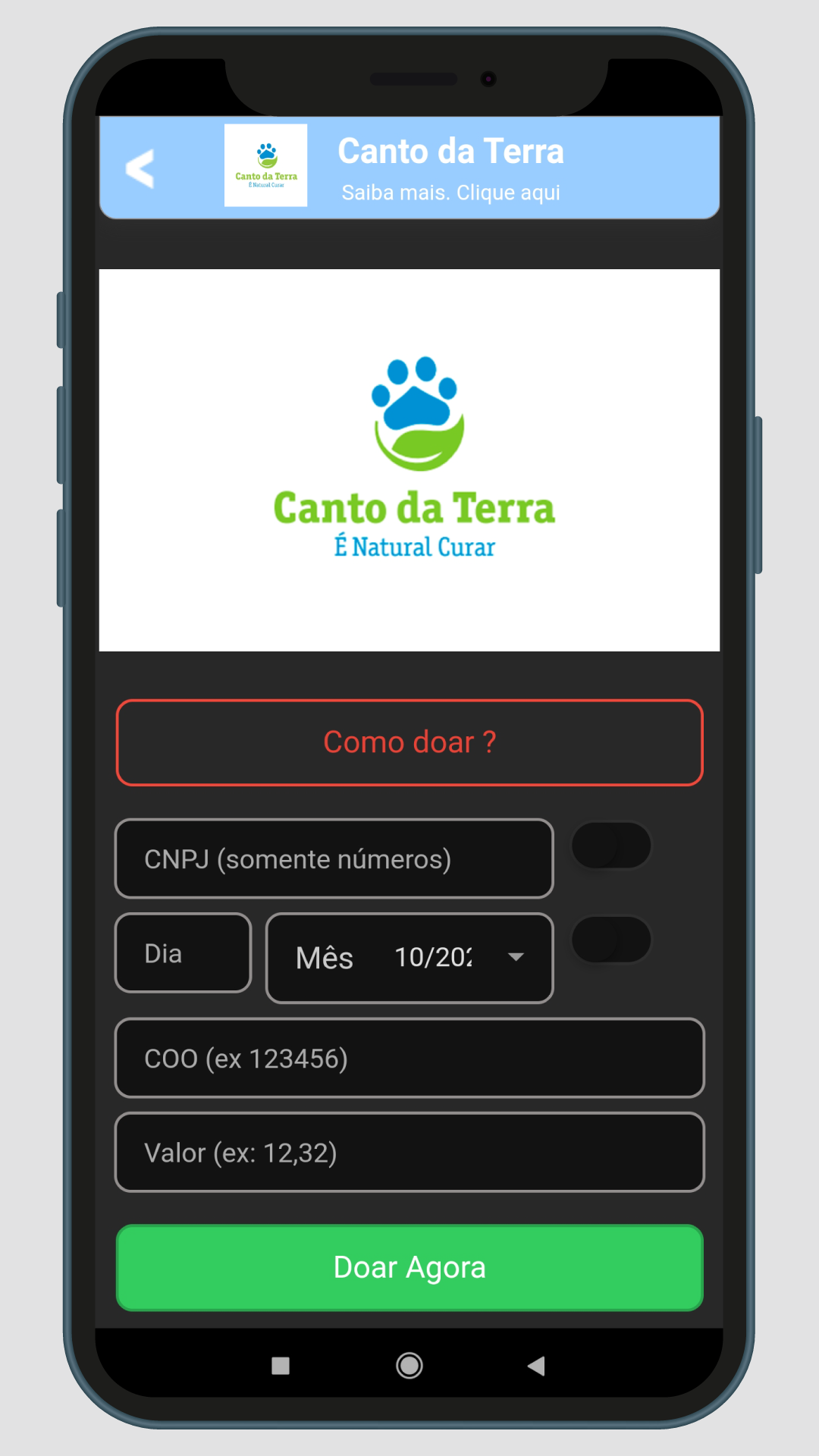Tap the system home button

point(409,1366)
